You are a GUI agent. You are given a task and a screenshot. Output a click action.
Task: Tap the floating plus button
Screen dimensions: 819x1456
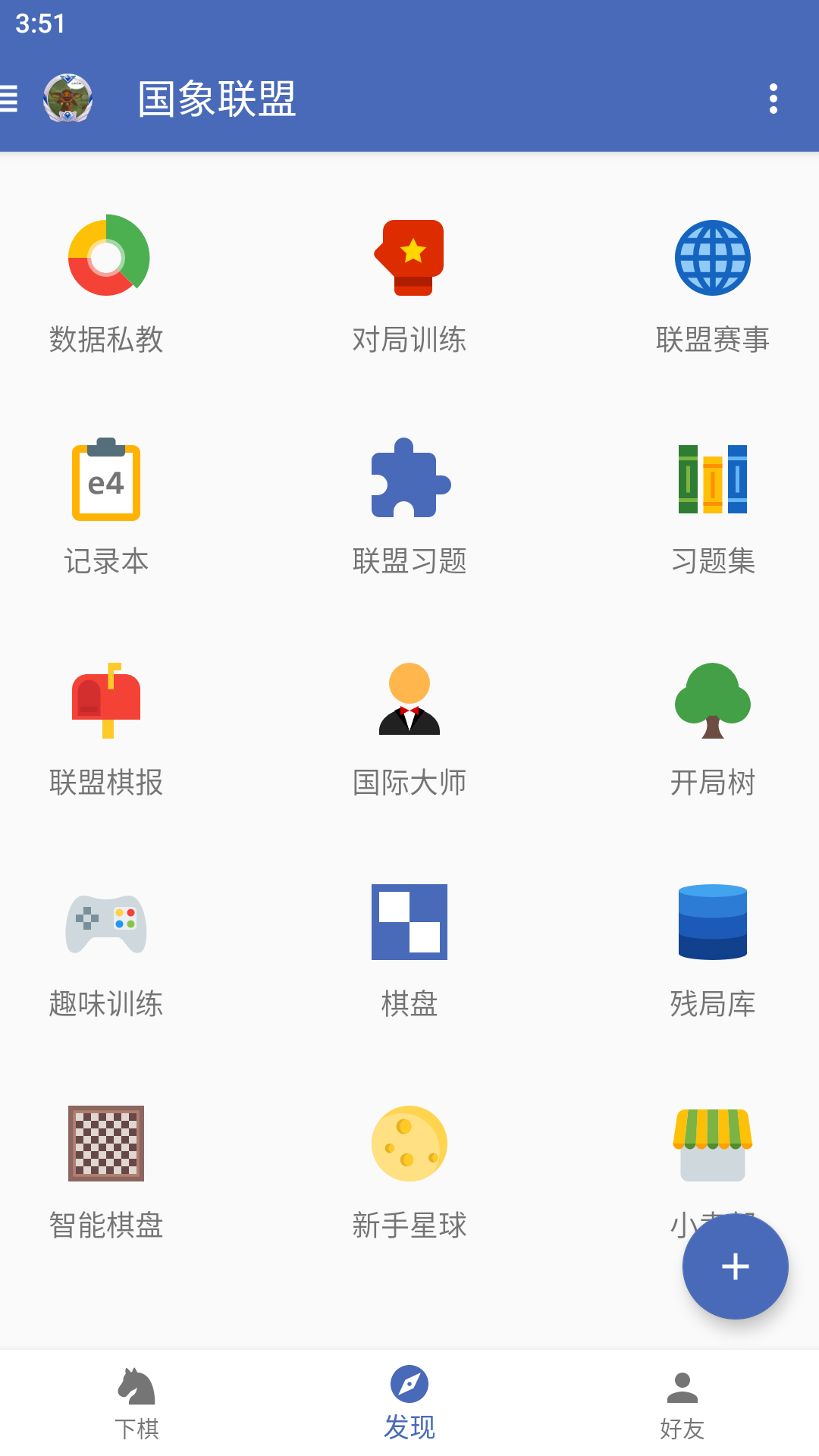click(x=735, y=1266)
